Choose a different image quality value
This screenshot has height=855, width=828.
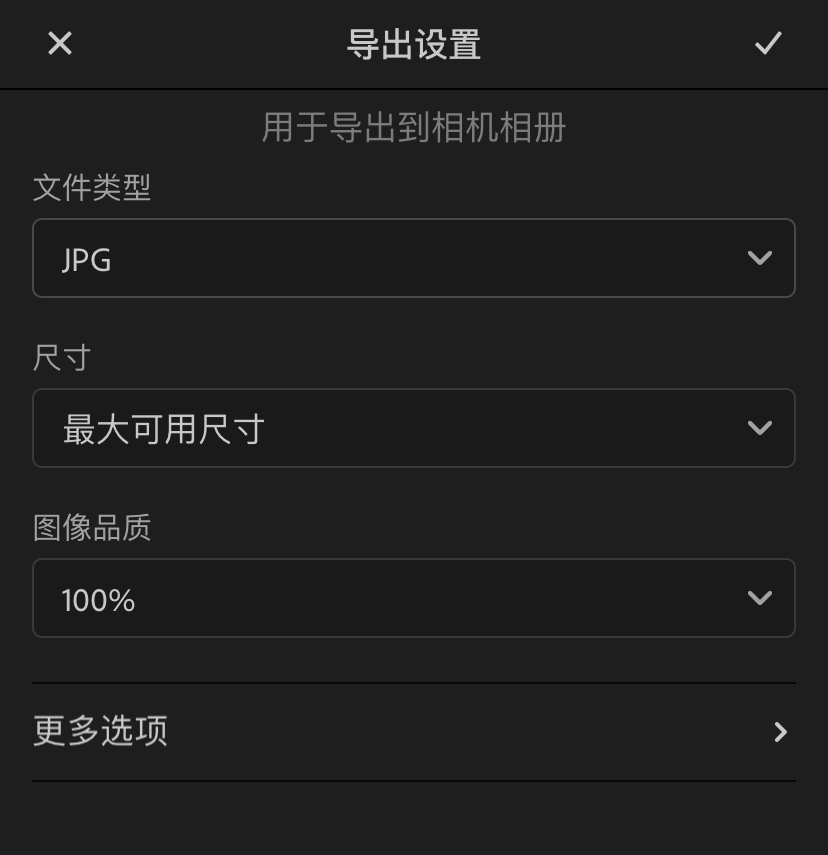coord(414,598)
